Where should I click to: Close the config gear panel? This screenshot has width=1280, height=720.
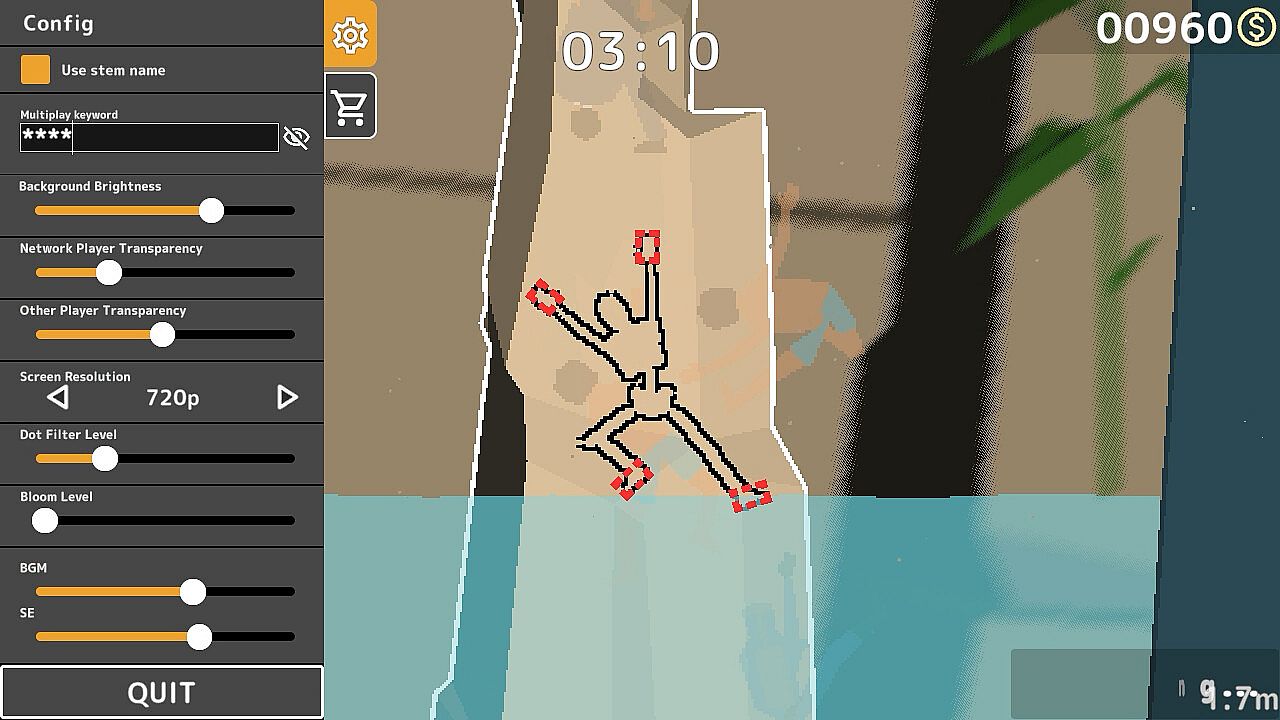coord(350,35)
